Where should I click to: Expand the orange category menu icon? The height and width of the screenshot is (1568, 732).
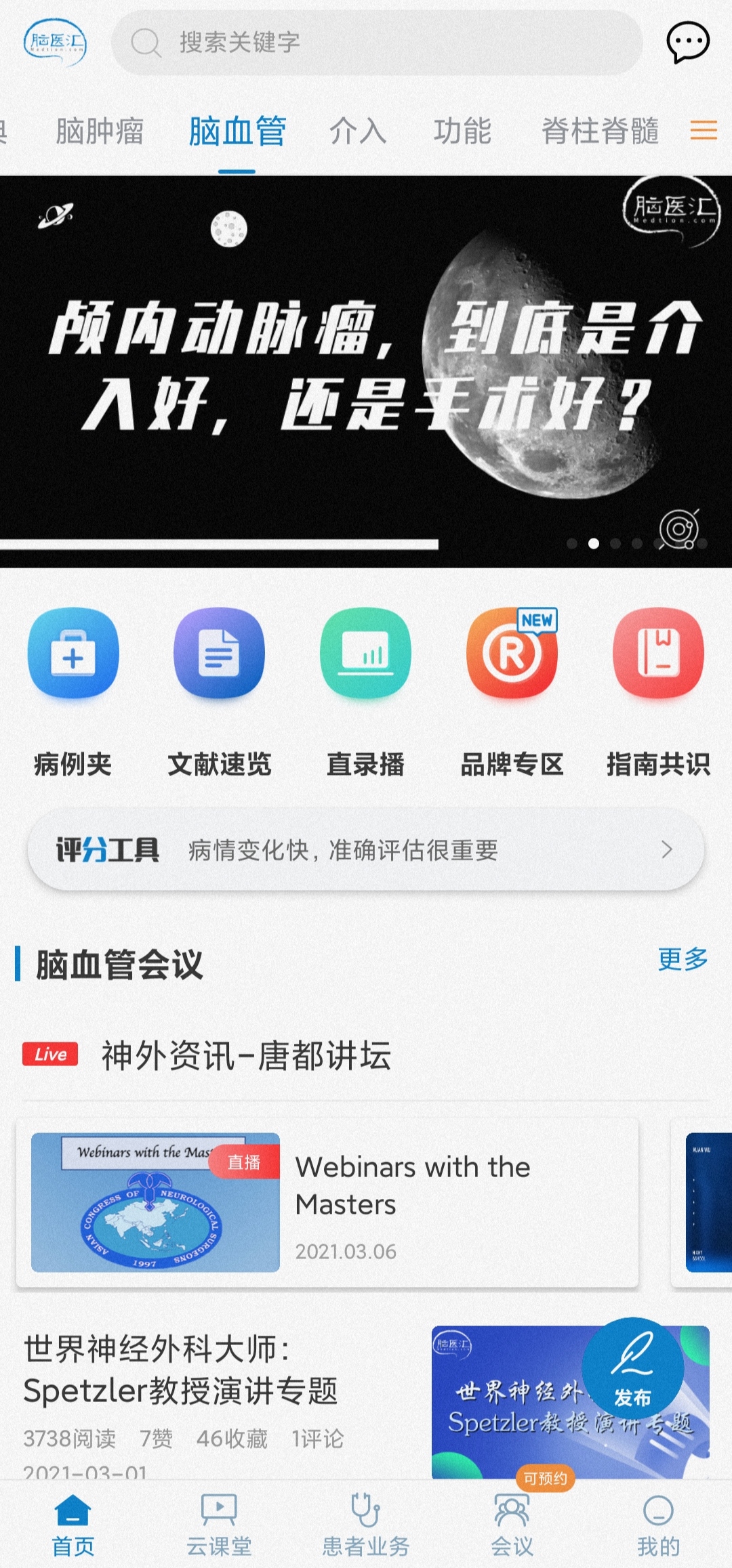coord(704,130)
